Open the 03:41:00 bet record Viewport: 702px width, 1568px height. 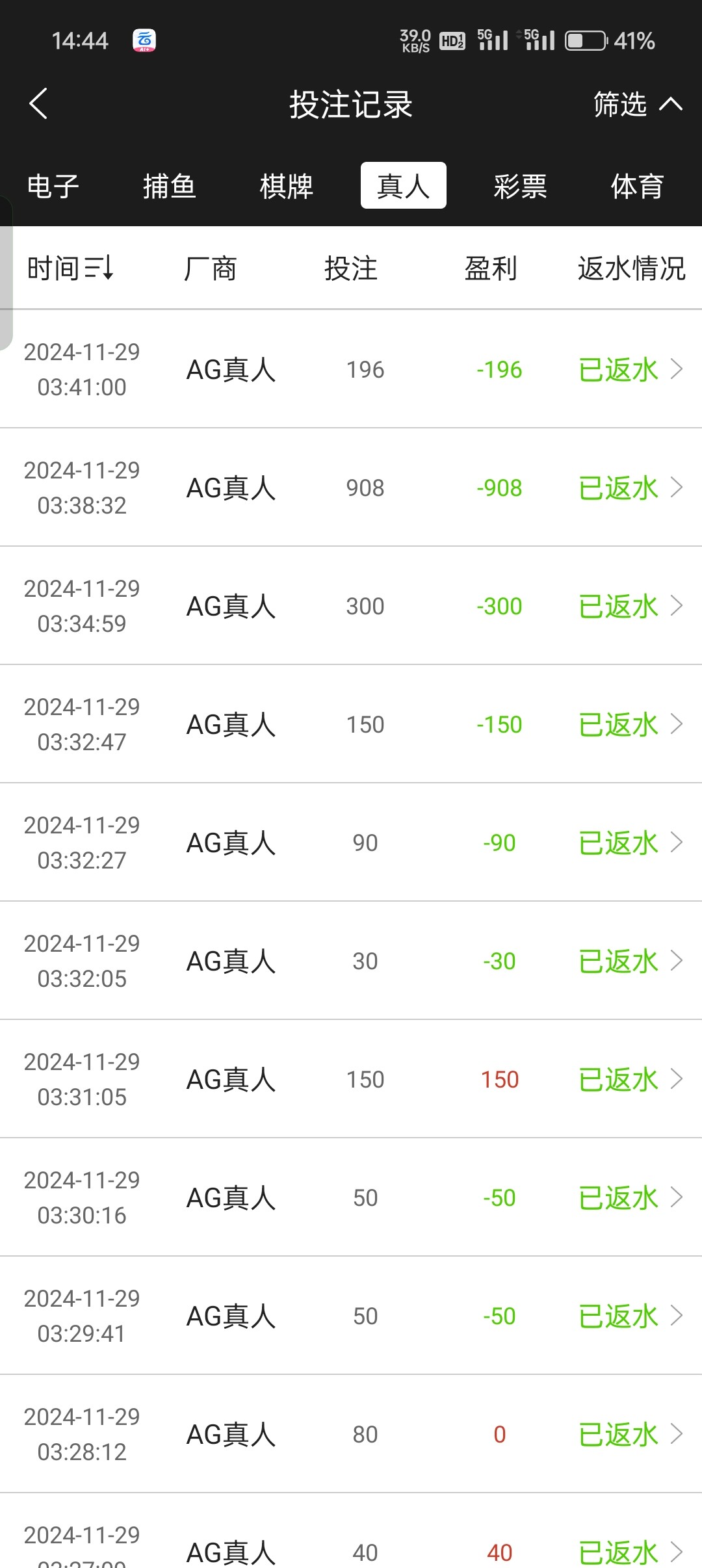[629, 369]
